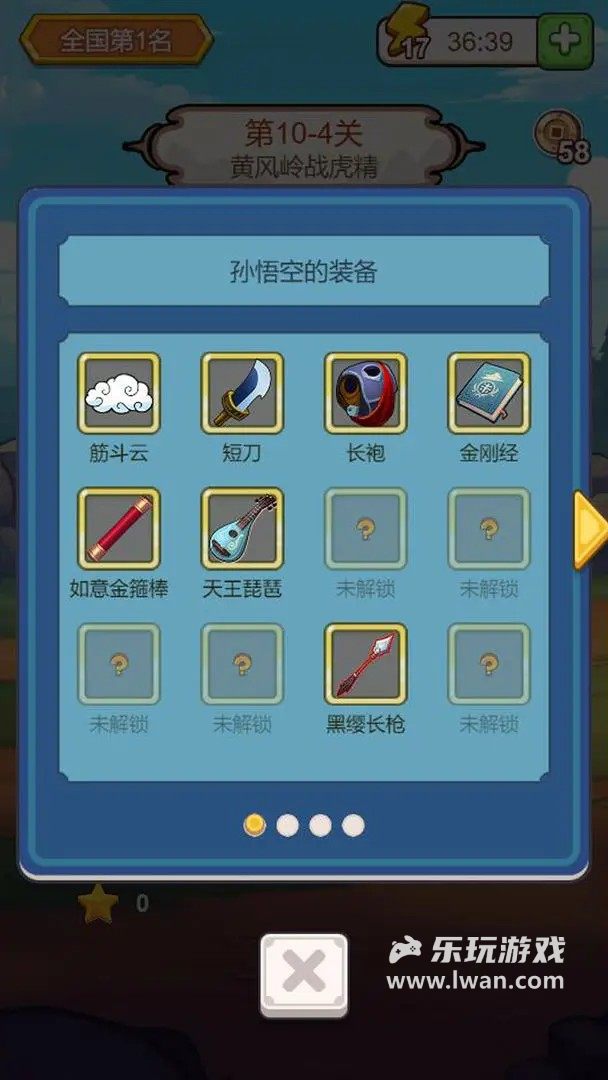Screen dimensions: 608x1080
Task: Select the 如意金箍棒 staff
Action: [x=119, y=528]
